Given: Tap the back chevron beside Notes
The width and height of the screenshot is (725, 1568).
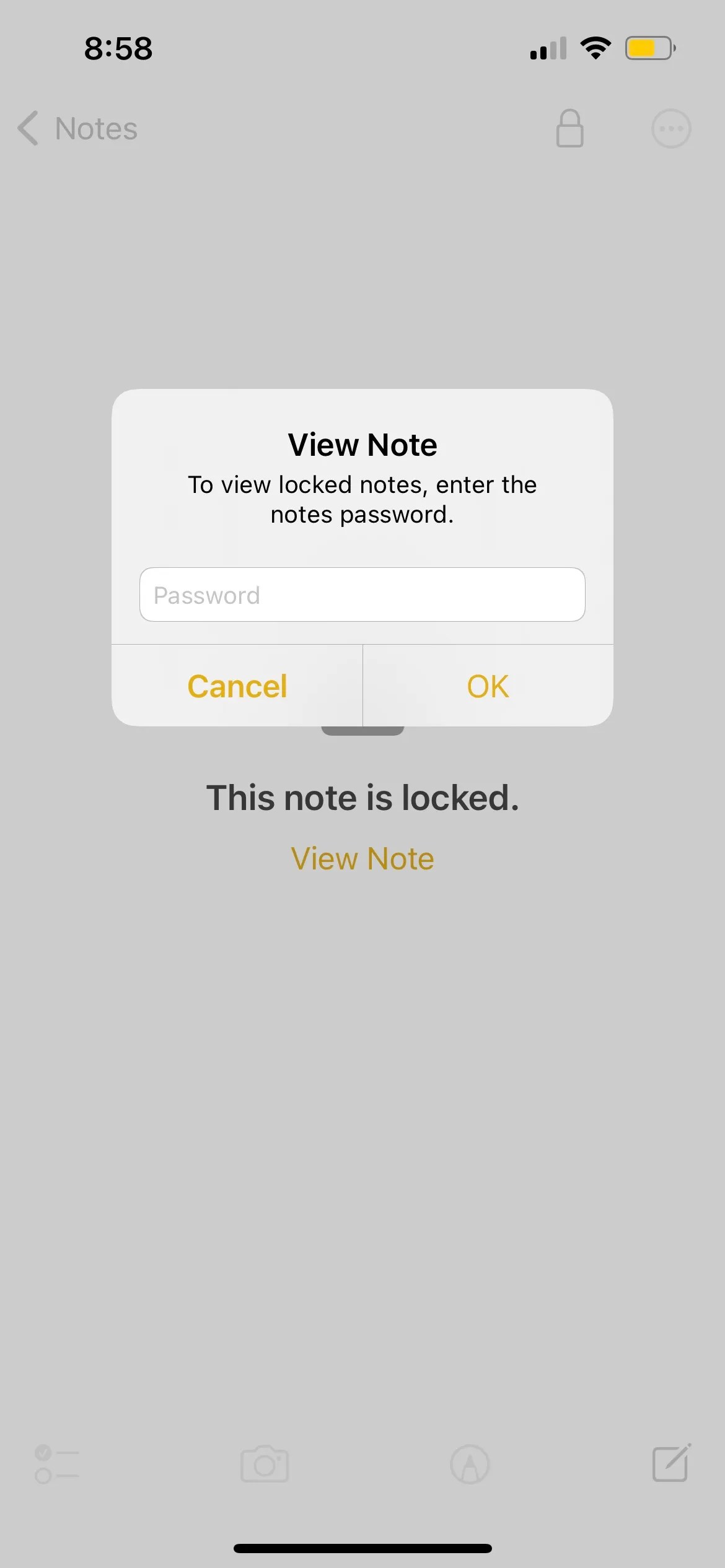Looking at the screenshot, I should click(x=27, y=128).
